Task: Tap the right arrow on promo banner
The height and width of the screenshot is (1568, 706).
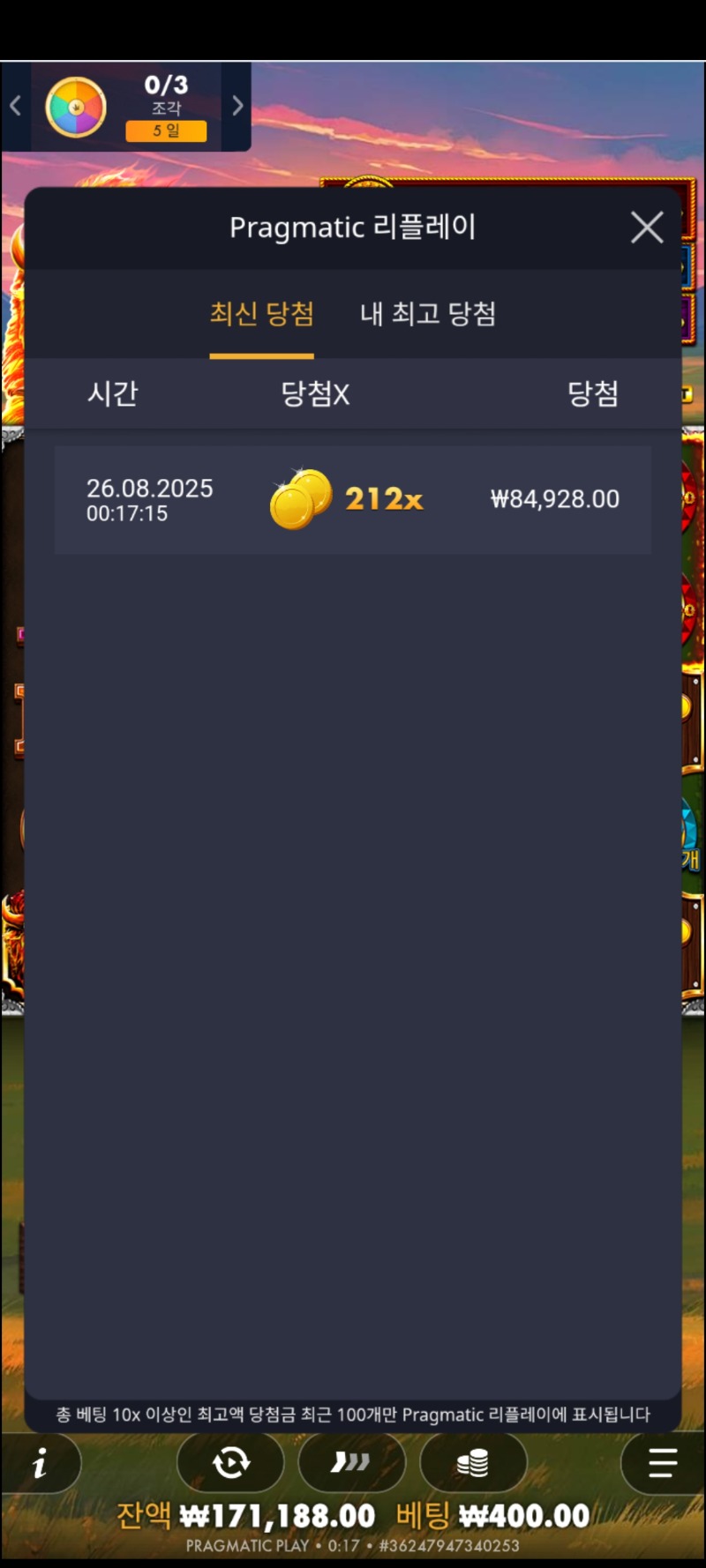Action: [237, 107]
